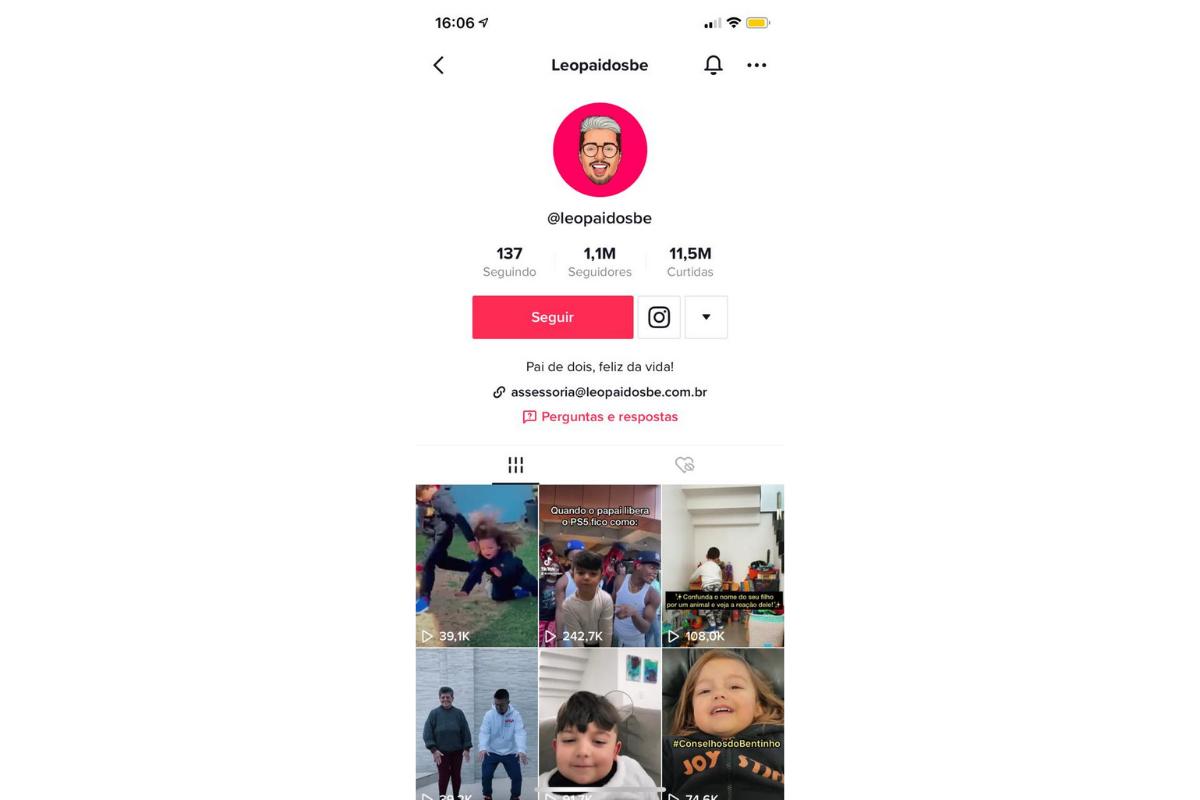Switch to the liked videos tab
This screenshot has height=800, width=1200.
[x=684, y=465]
